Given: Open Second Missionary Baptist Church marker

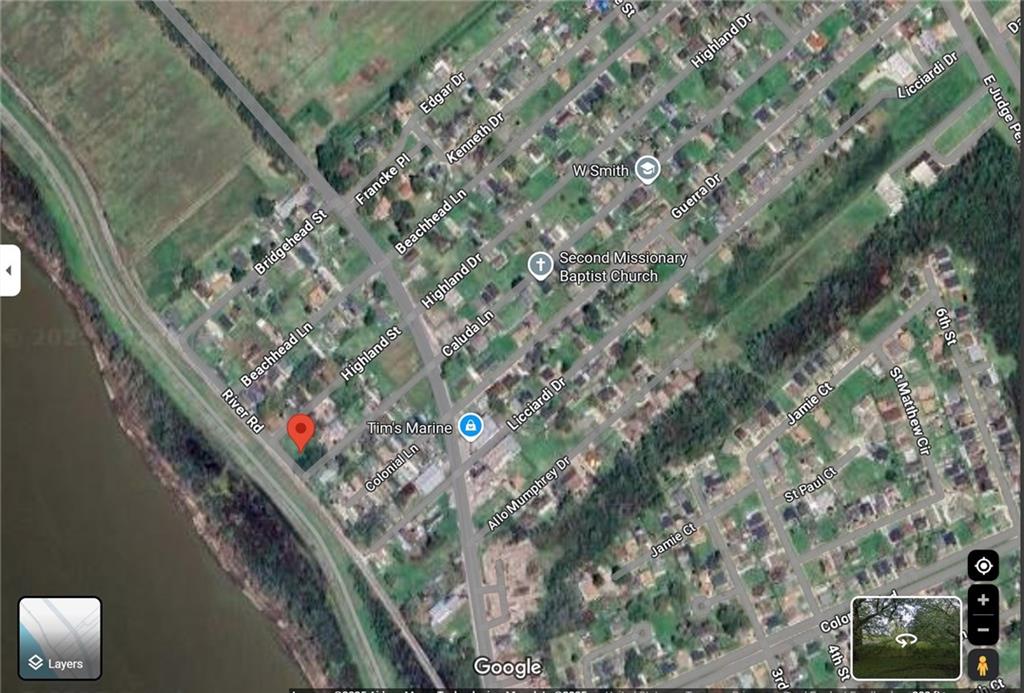Looking at the screenshot, I should pyautogui.click(x=540, y=265).
